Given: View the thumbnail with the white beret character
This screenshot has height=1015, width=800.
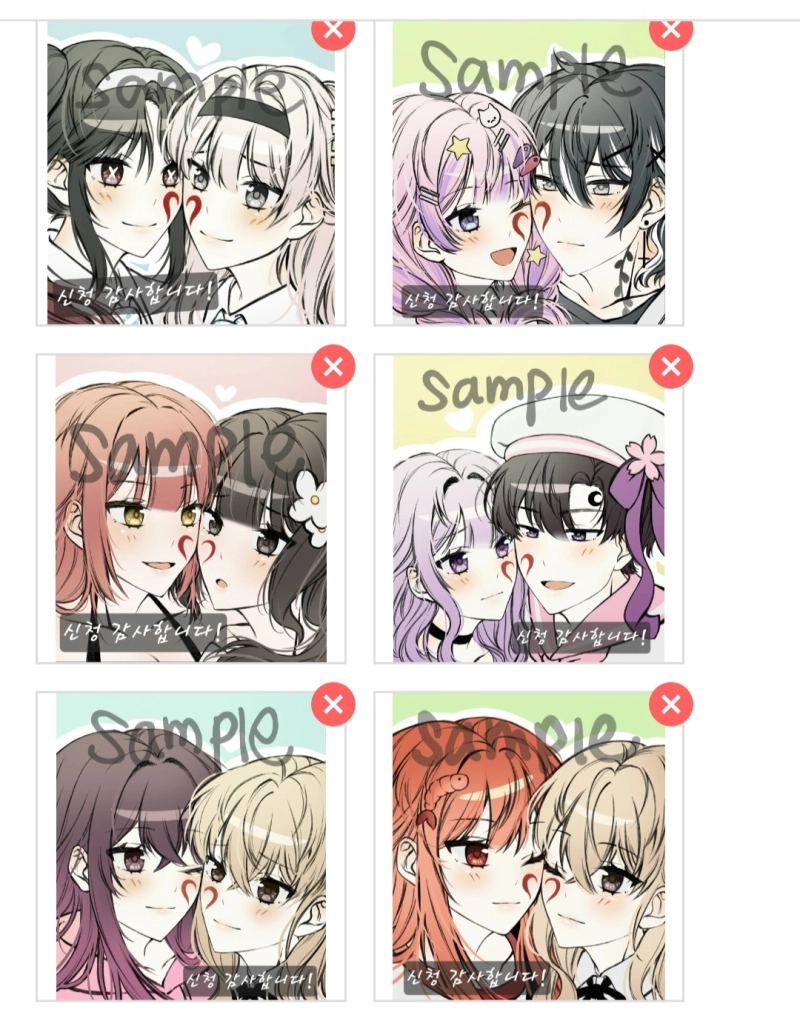Looking at the screenshot, I should pos(528,510).
